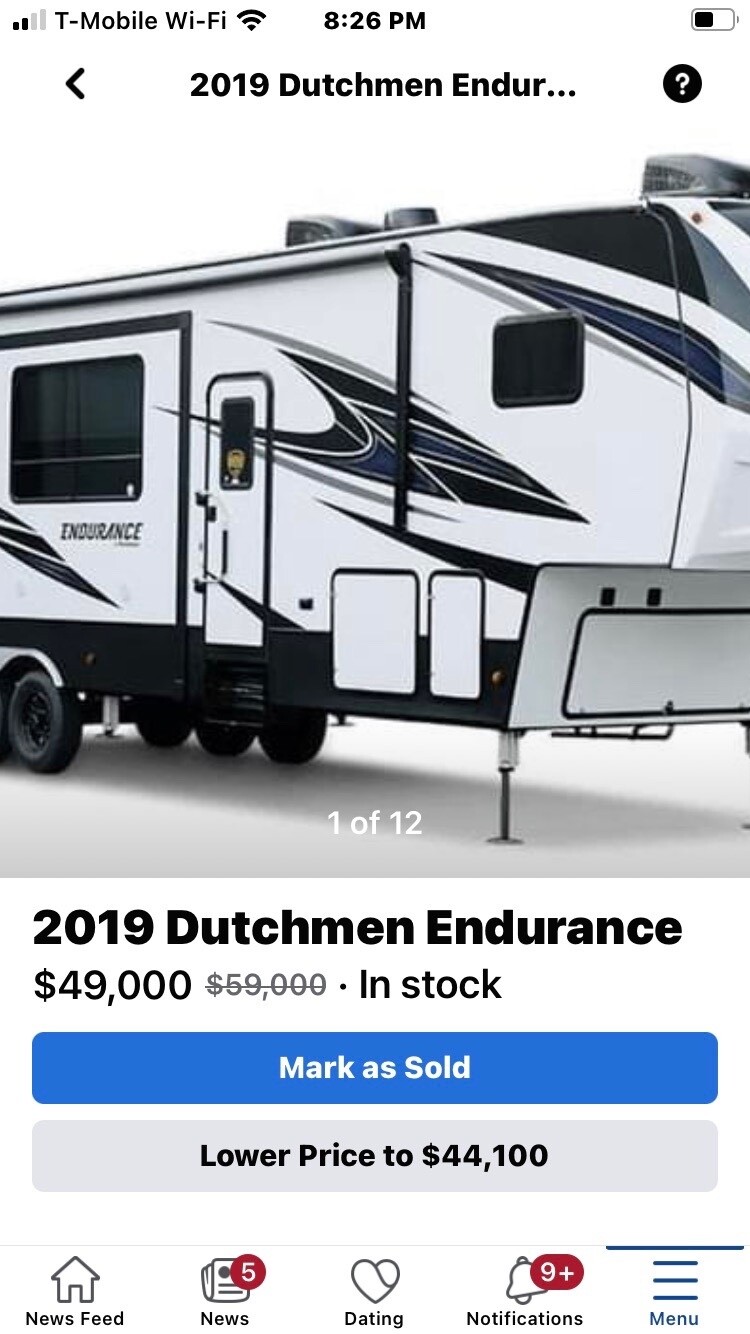
Task: Mark the listing as sold
Action: click(x=375, y=1068)
